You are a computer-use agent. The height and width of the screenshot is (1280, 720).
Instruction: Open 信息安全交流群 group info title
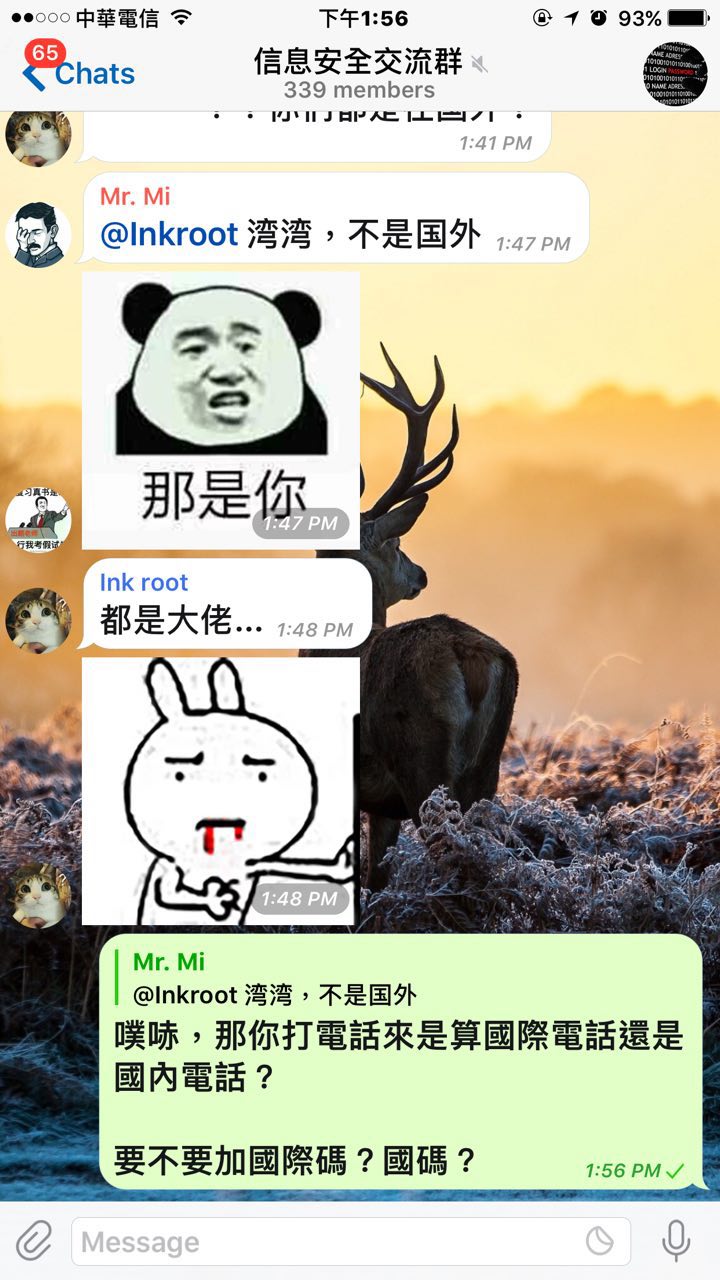pyautogui.click(x=358, y=62)
